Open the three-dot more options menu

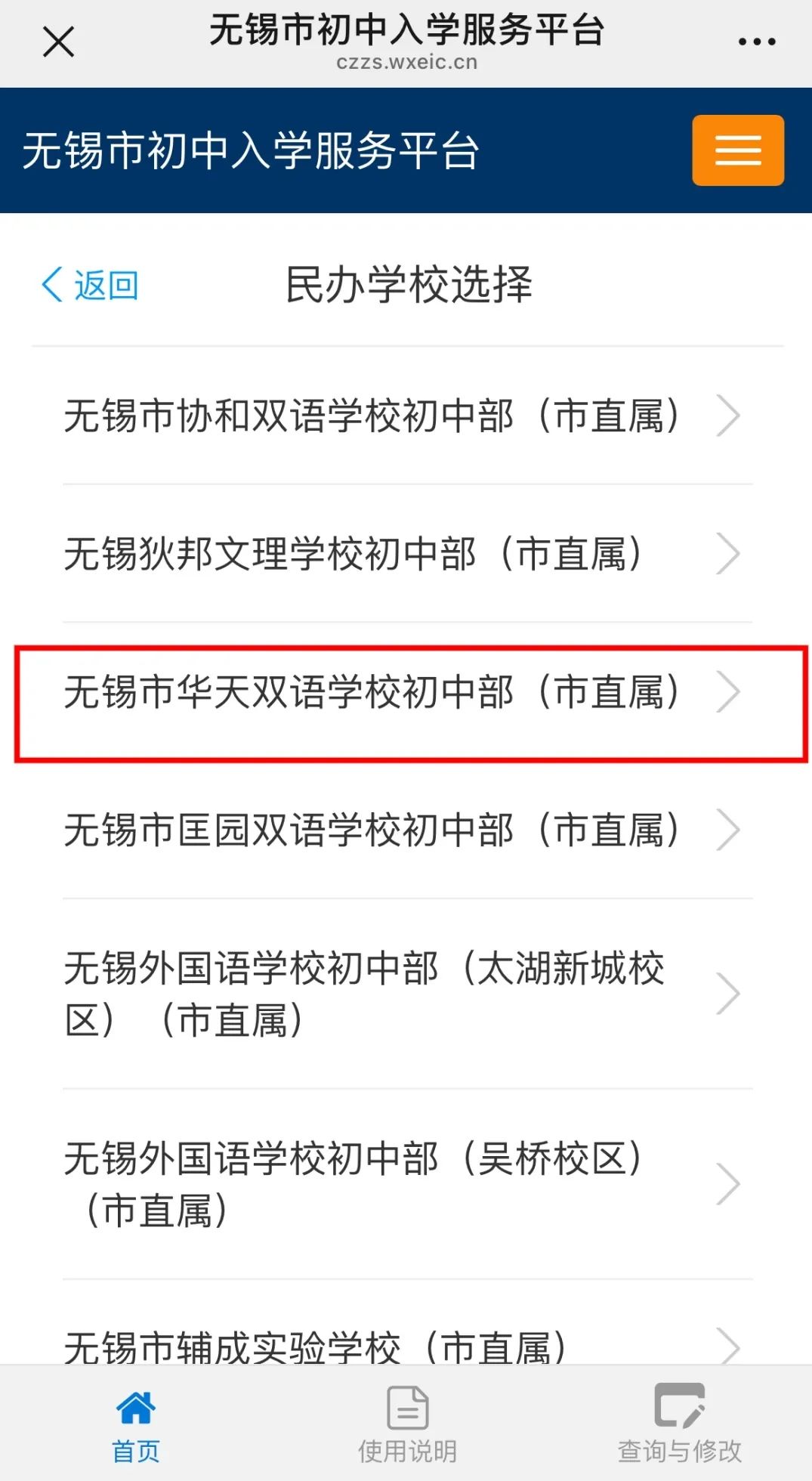(x=756, y=42)
